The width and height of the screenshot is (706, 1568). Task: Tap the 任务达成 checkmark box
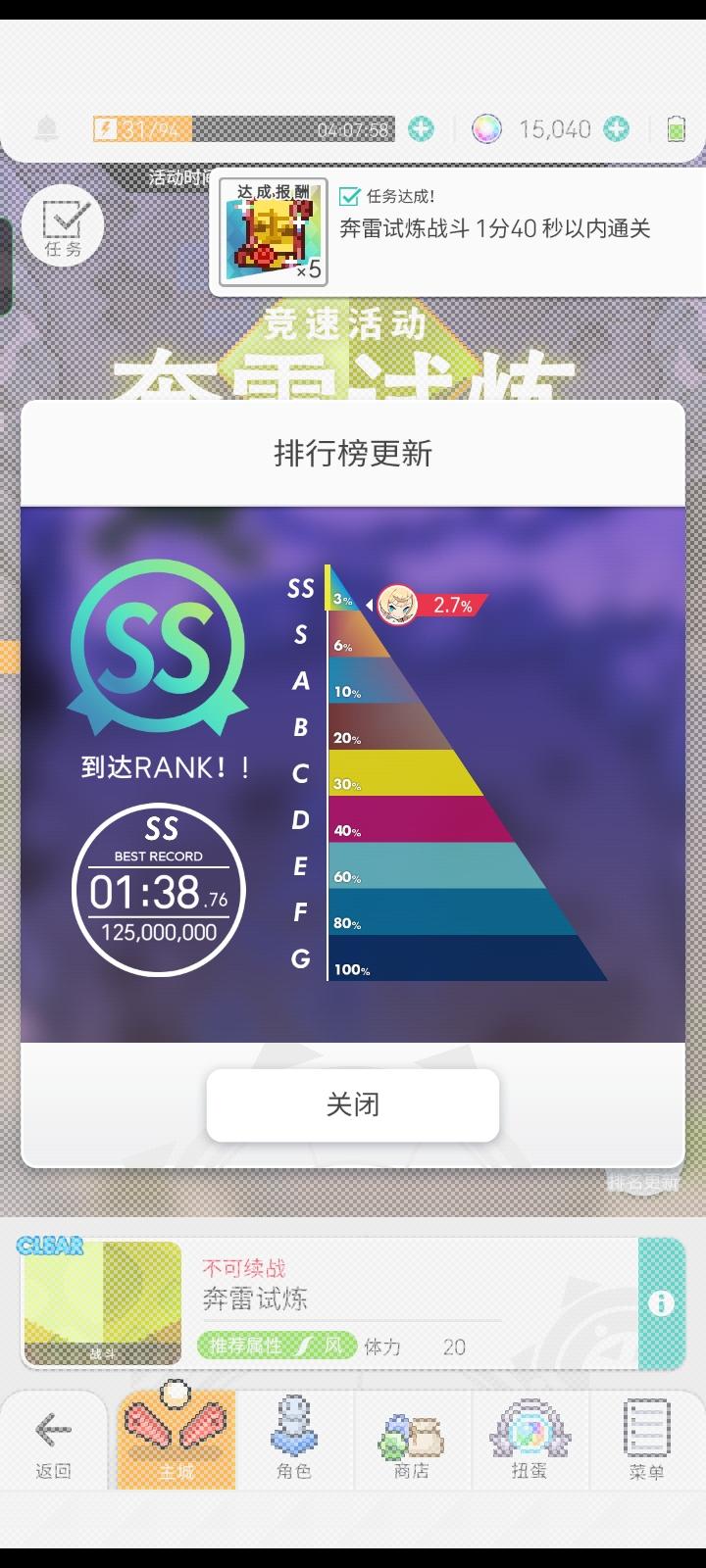tap(348, 195)
